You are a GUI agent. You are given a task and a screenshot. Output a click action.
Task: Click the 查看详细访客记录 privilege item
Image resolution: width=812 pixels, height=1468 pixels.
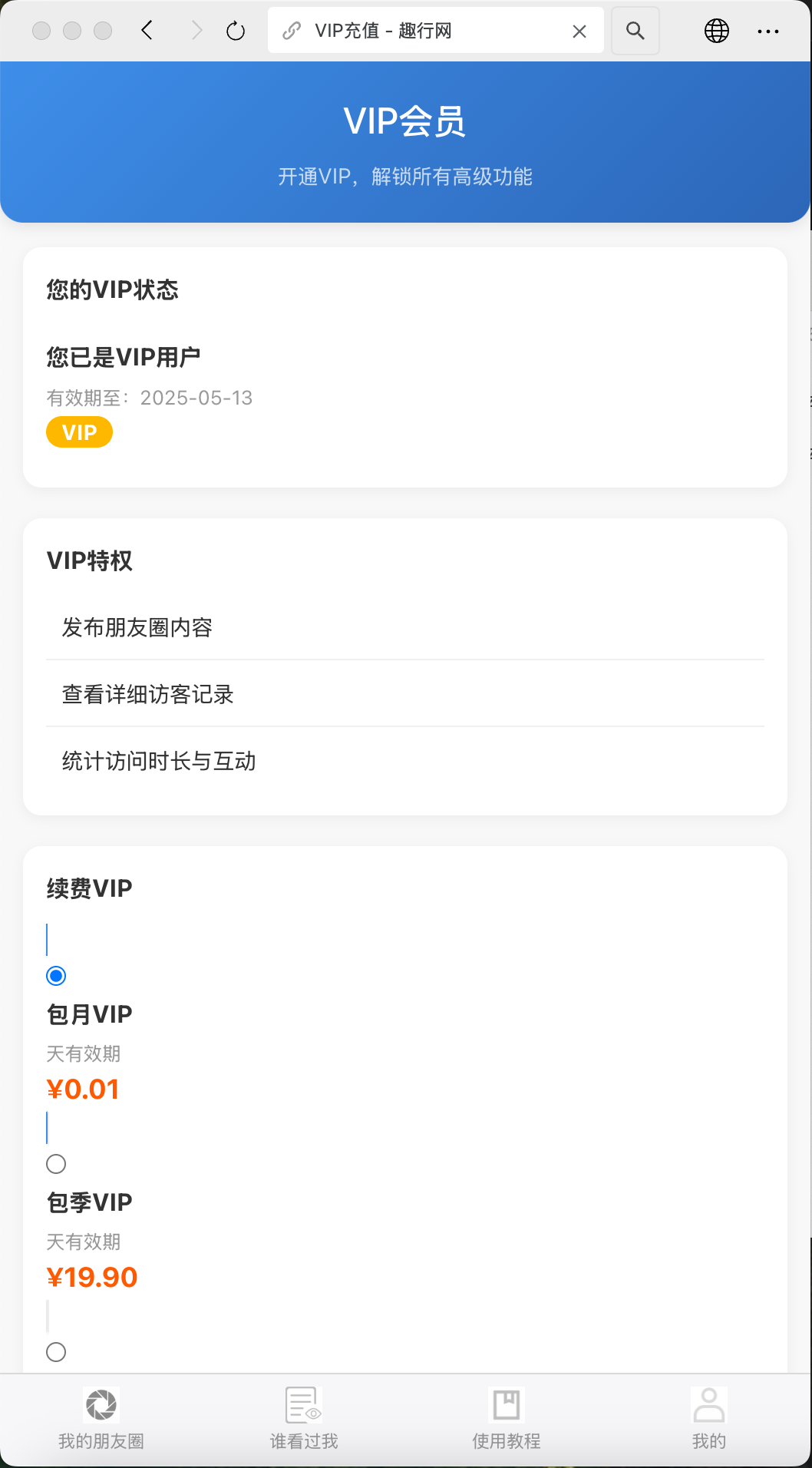148,694
